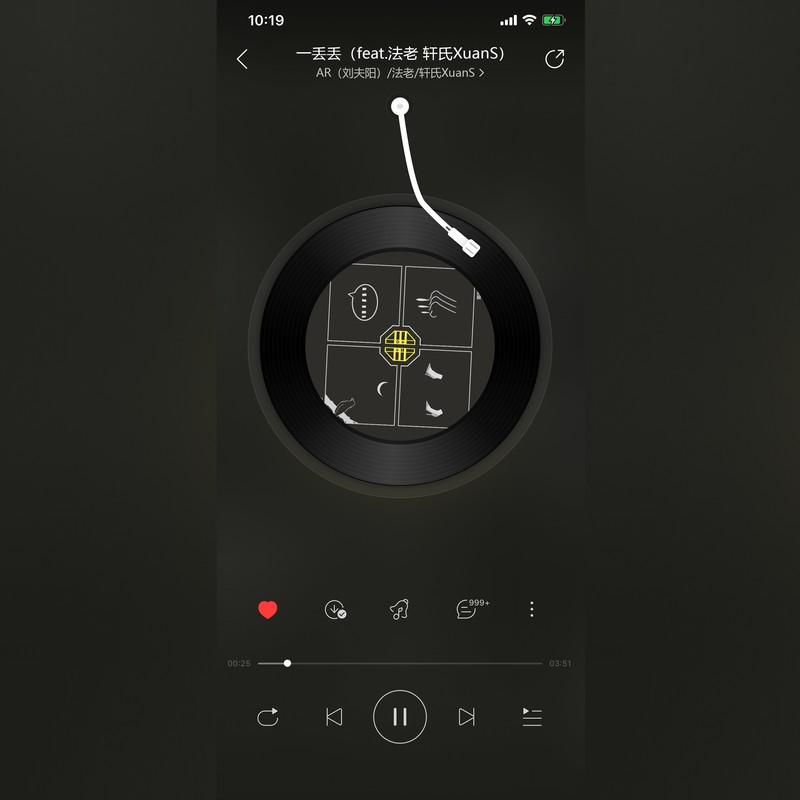Tap the vinyl album cover for lyrics

point(400,345)
